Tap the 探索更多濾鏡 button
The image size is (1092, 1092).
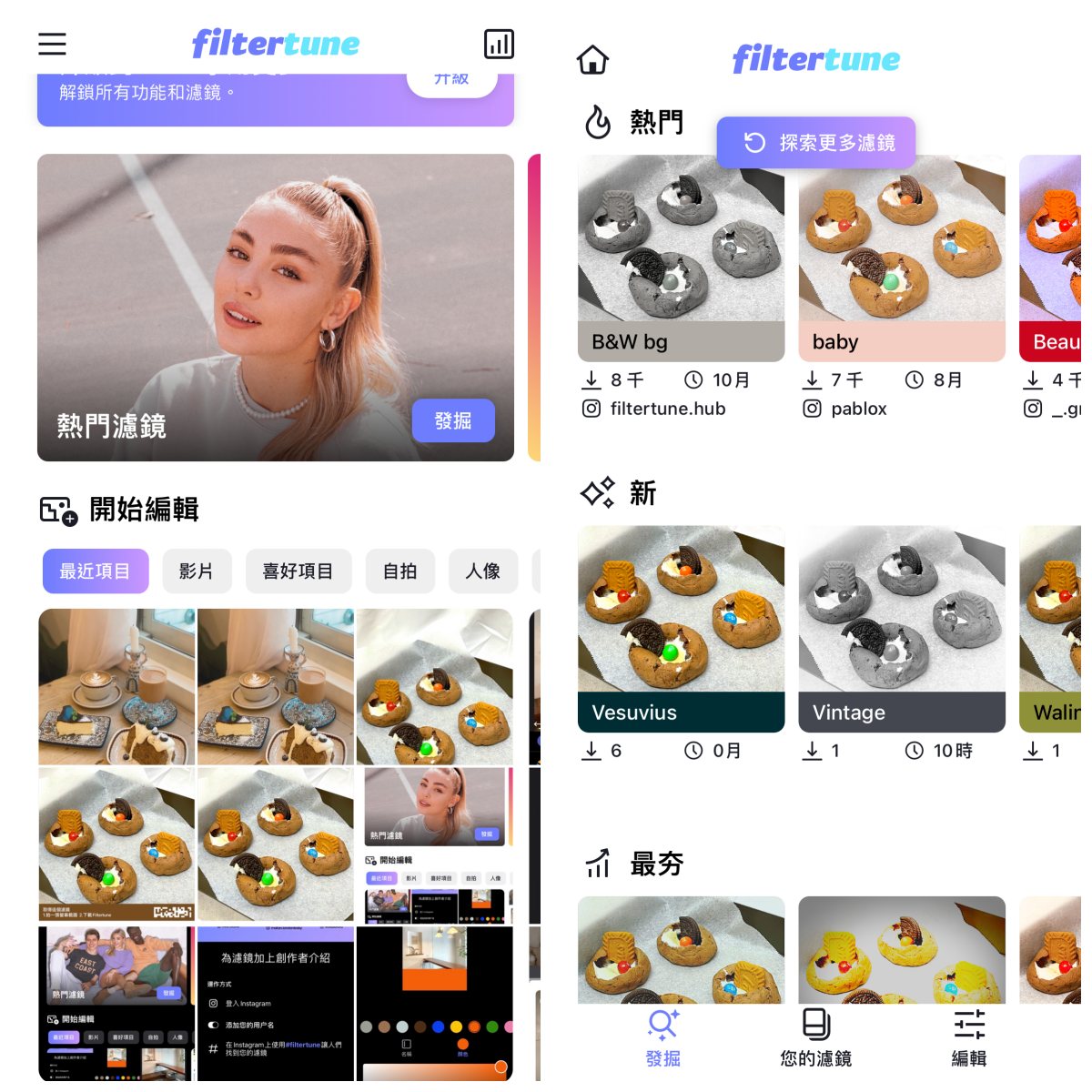pyautogui.click(x=816, y=143)
